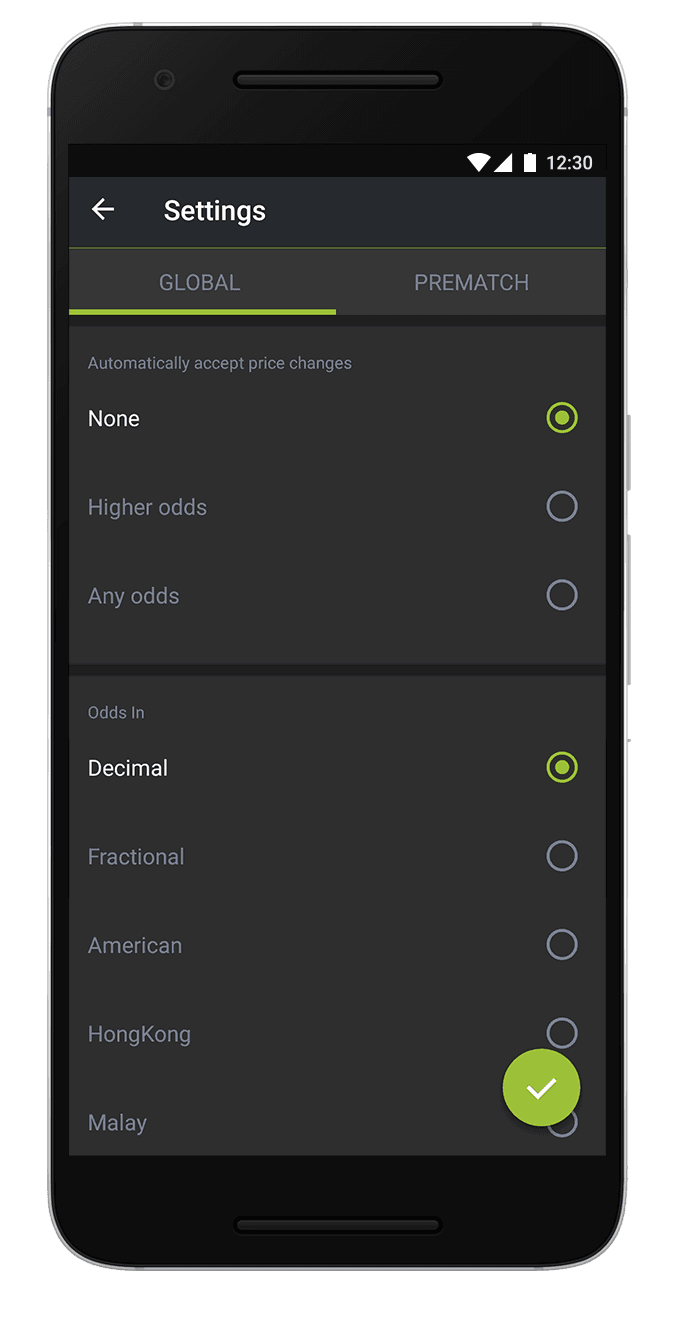Select Any odds option
The width and height of the screenshot is (678, 1317).
pyautogui.click(x=561, y=596)
